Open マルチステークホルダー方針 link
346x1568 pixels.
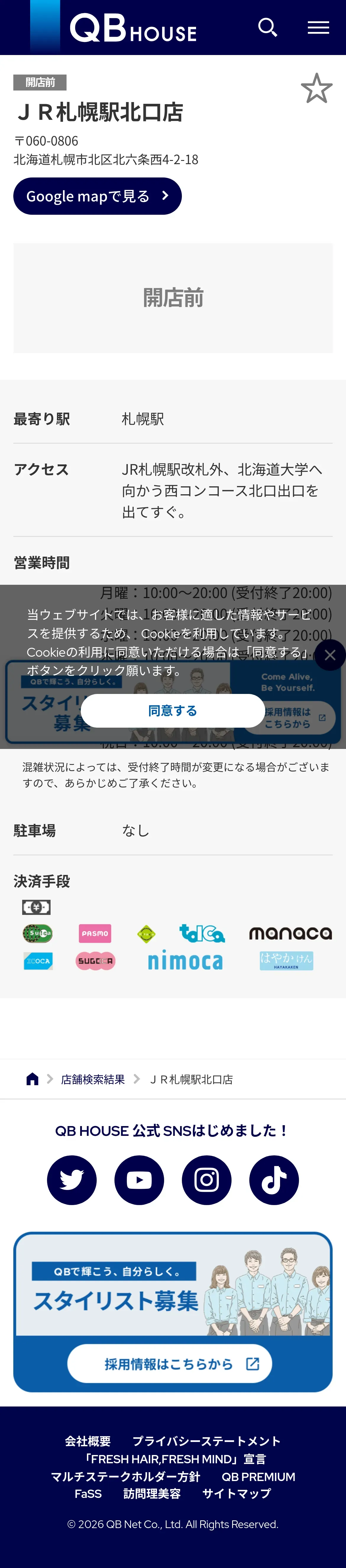[125, 1476]
